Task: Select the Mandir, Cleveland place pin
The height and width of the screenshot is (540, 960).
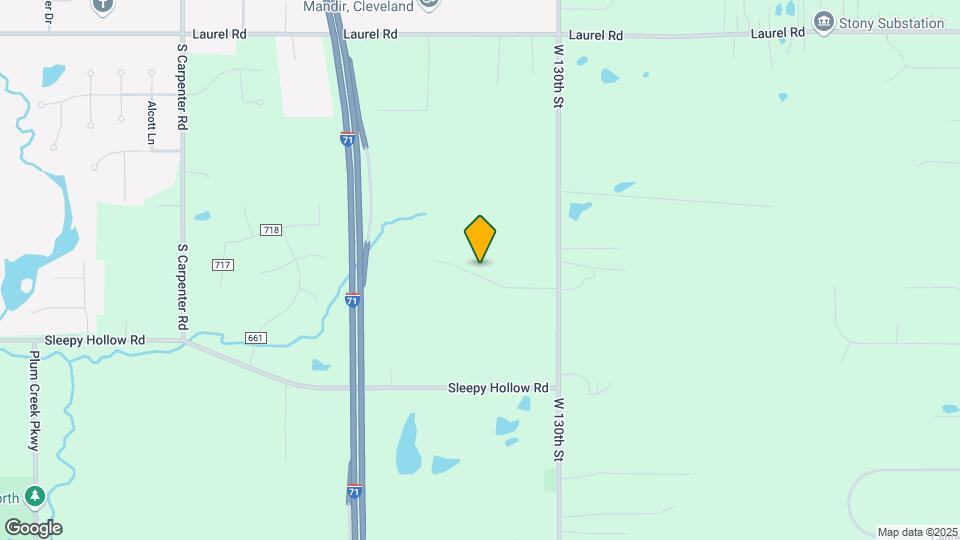Action: 429,4
